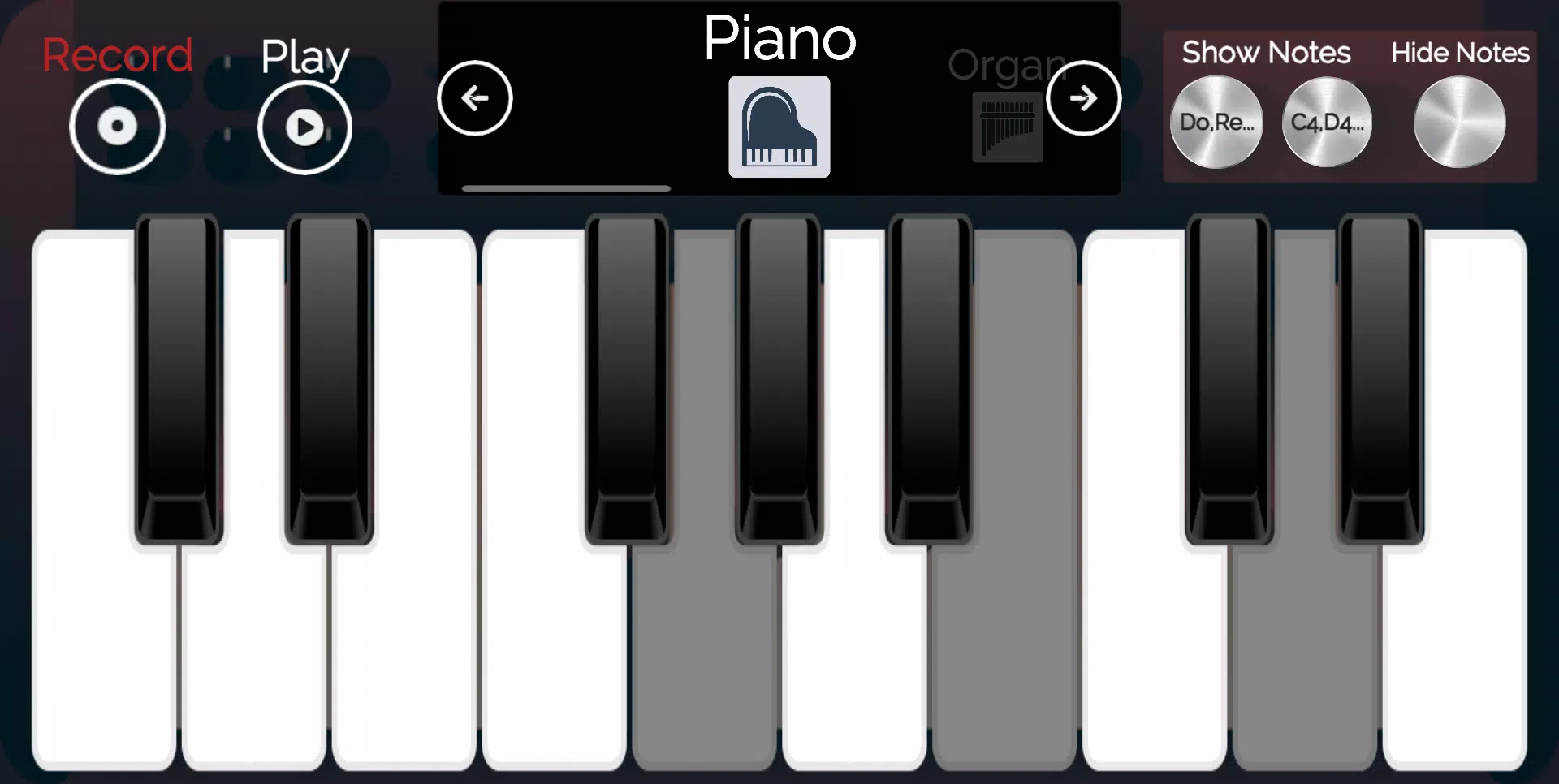The width and height of the screenshot is (1559, 784).
Task: Show notes as C4, D4
Action: pos(1327,123)
